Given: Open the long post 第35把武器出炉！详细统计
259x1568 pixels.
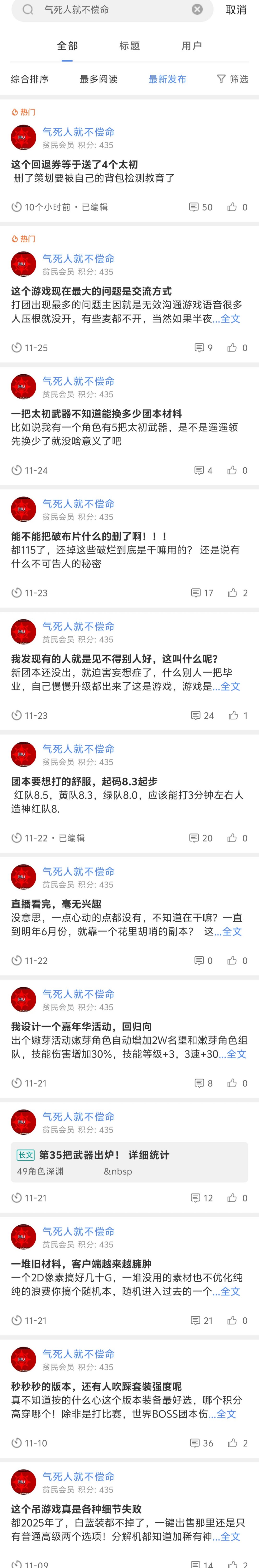Looking at the screenshot, I should (104, 1155).
